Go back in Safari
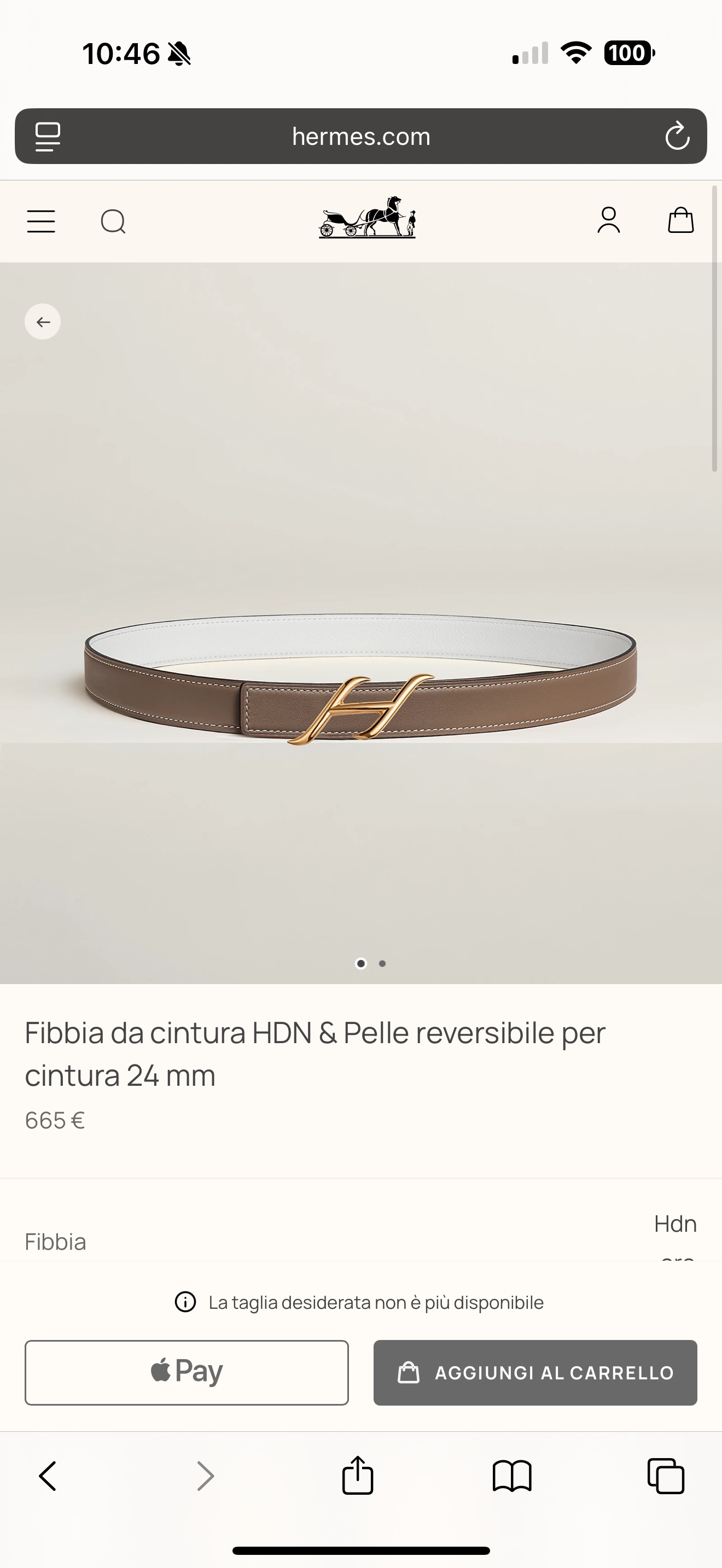The width and height of the screenshot is (722, 1568). (x=48, y=1476)
